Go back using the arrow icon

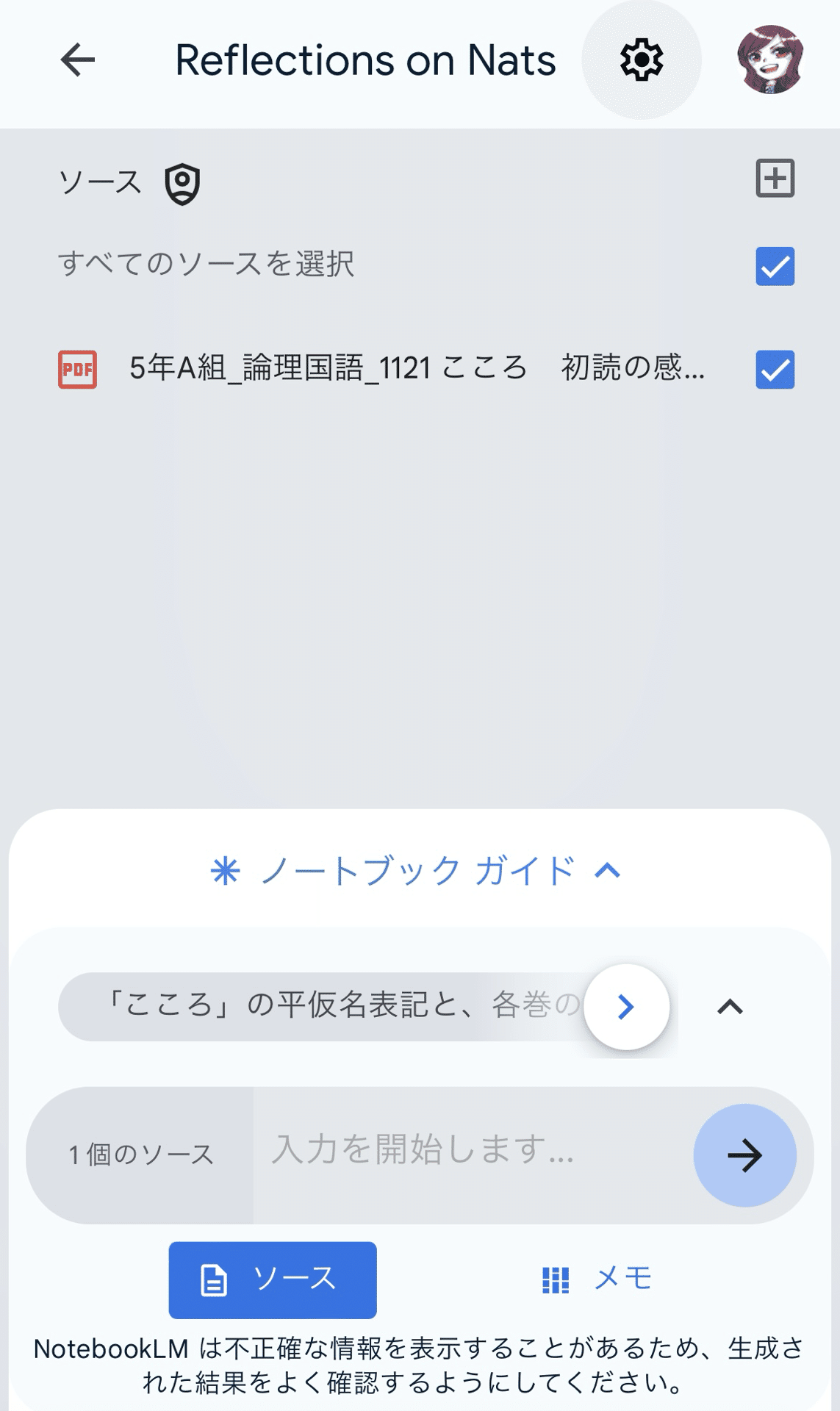(78, 60)
